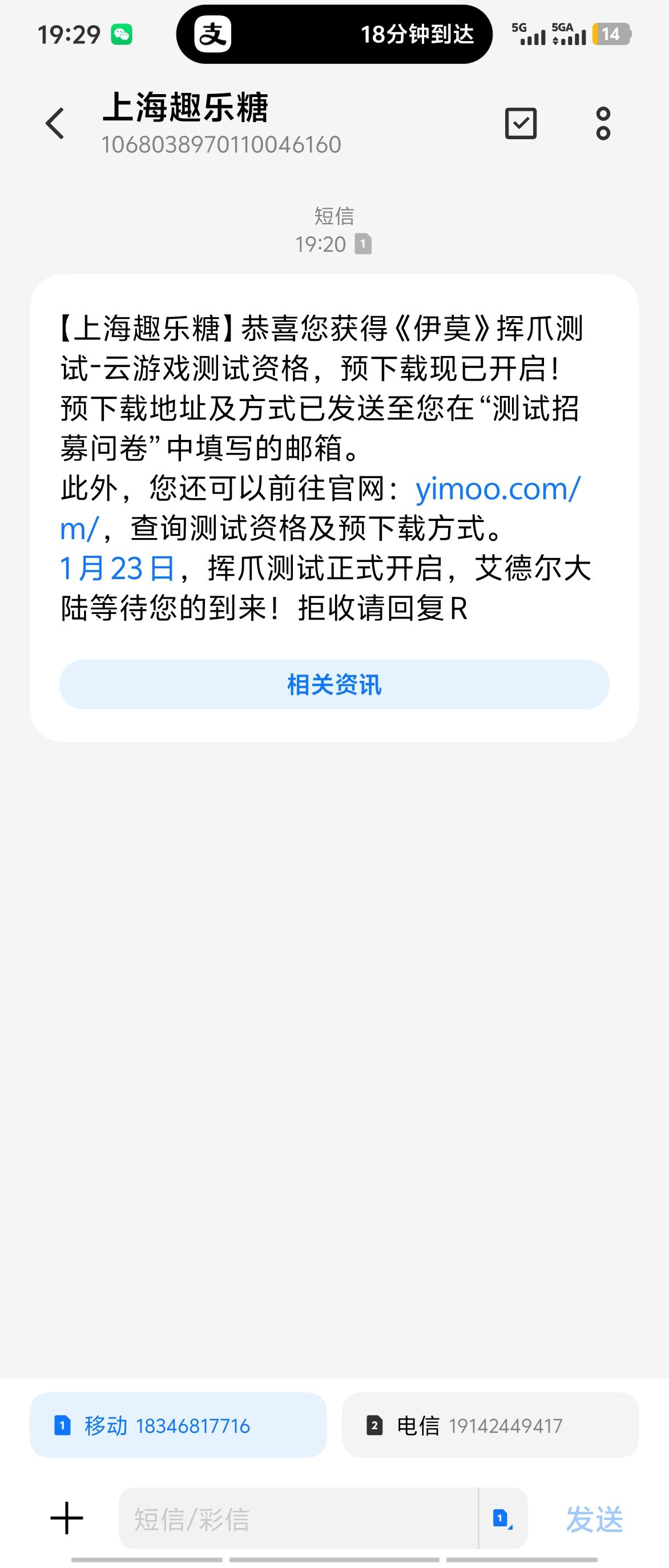Go back to the message list

(55, 124)
